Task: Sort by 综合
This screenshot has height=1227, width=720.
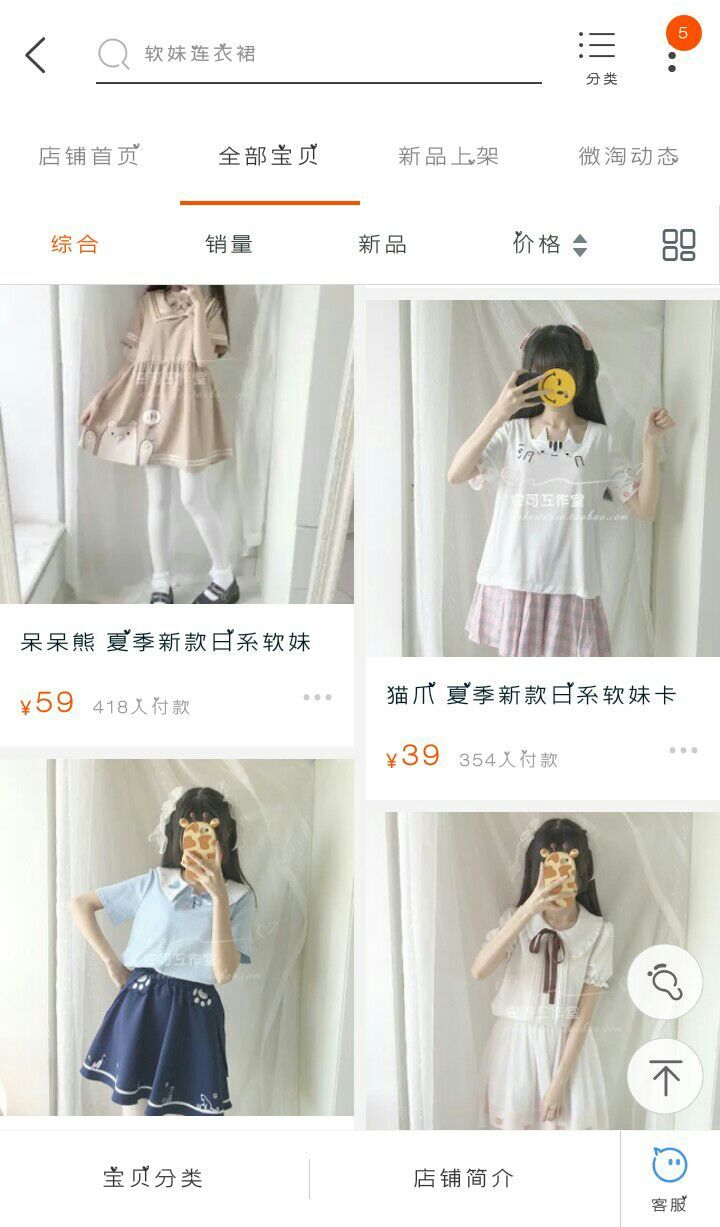Action: tap(75, 244)
